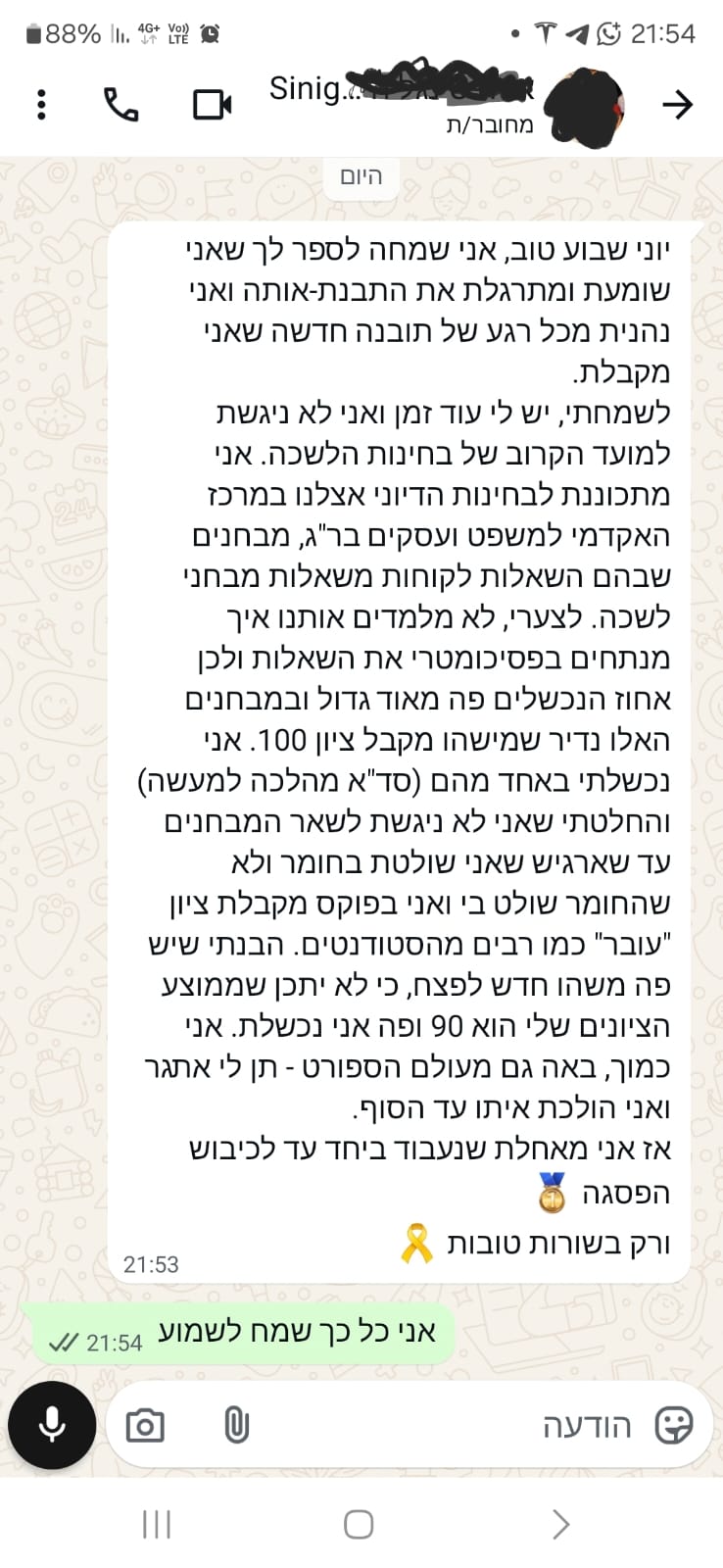Open the system recent apps button
Screen dimensions: 723x1568
pos(157,1524)
